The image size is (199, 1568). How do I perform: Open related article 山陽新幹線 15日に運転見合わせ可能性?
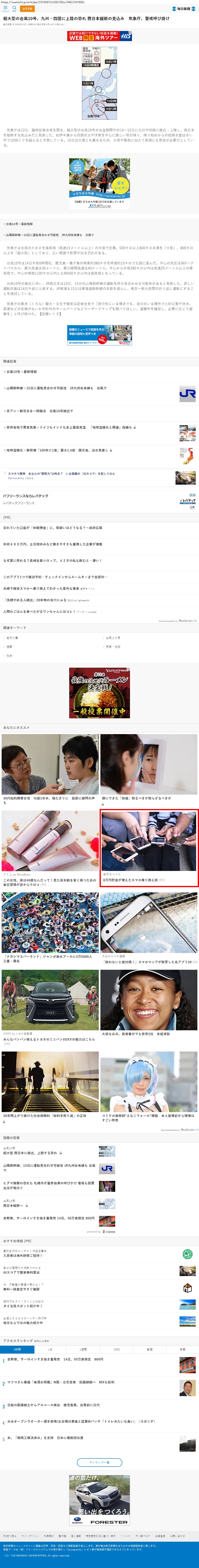point(55,388)
